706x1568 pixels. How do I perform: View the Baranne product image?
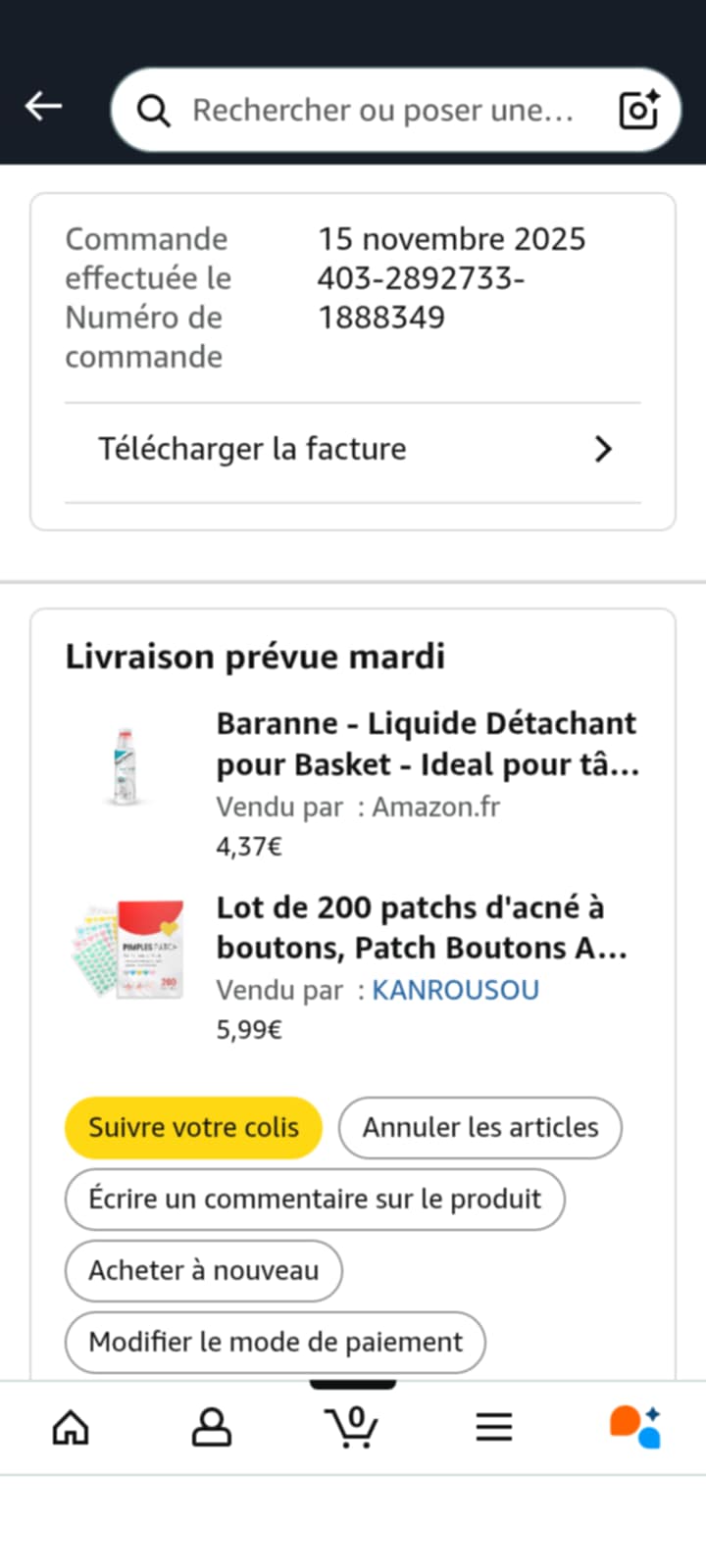(x=125, y=765)
